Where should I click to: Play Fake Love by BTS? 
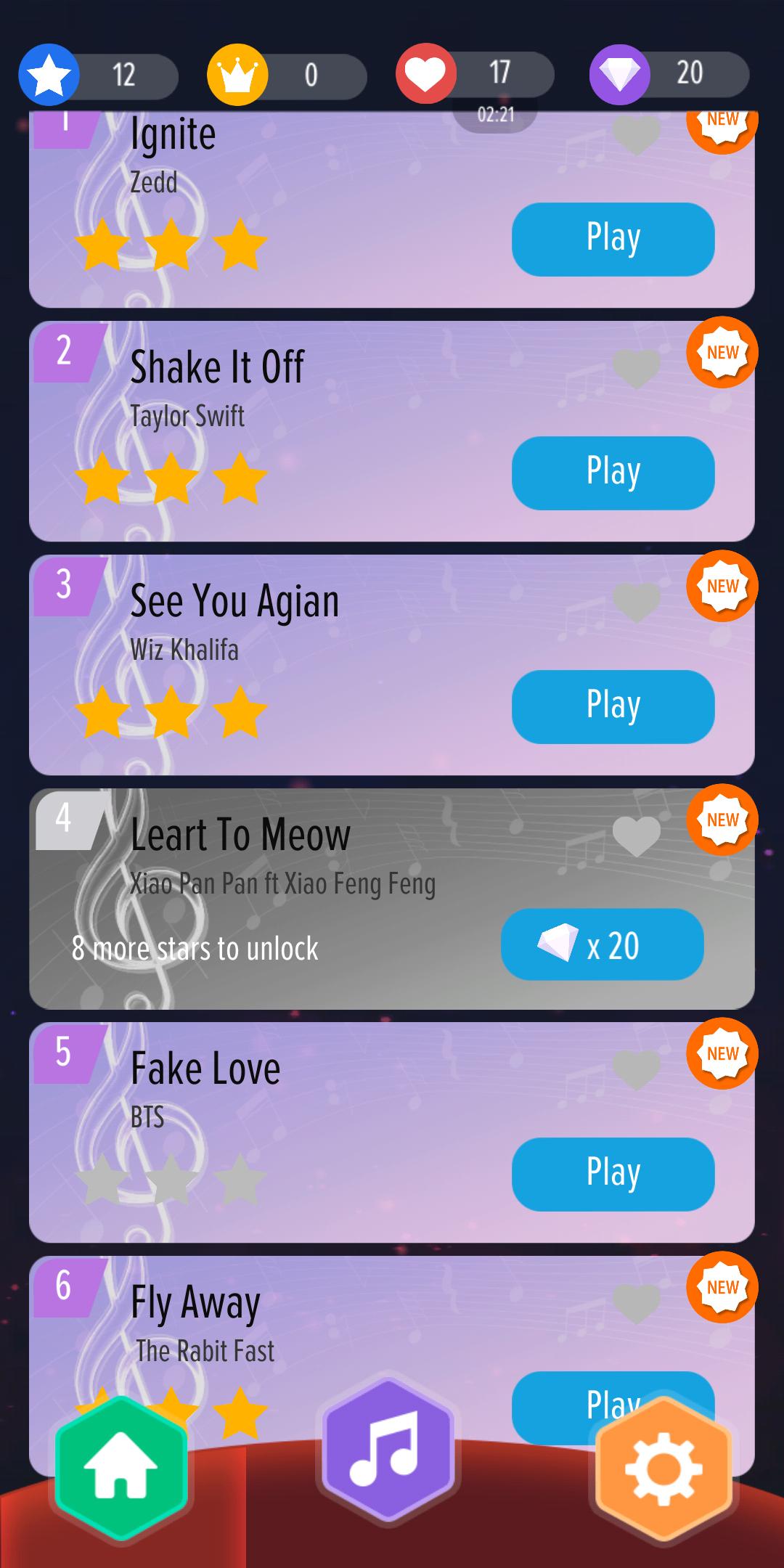coord(613,1174)
